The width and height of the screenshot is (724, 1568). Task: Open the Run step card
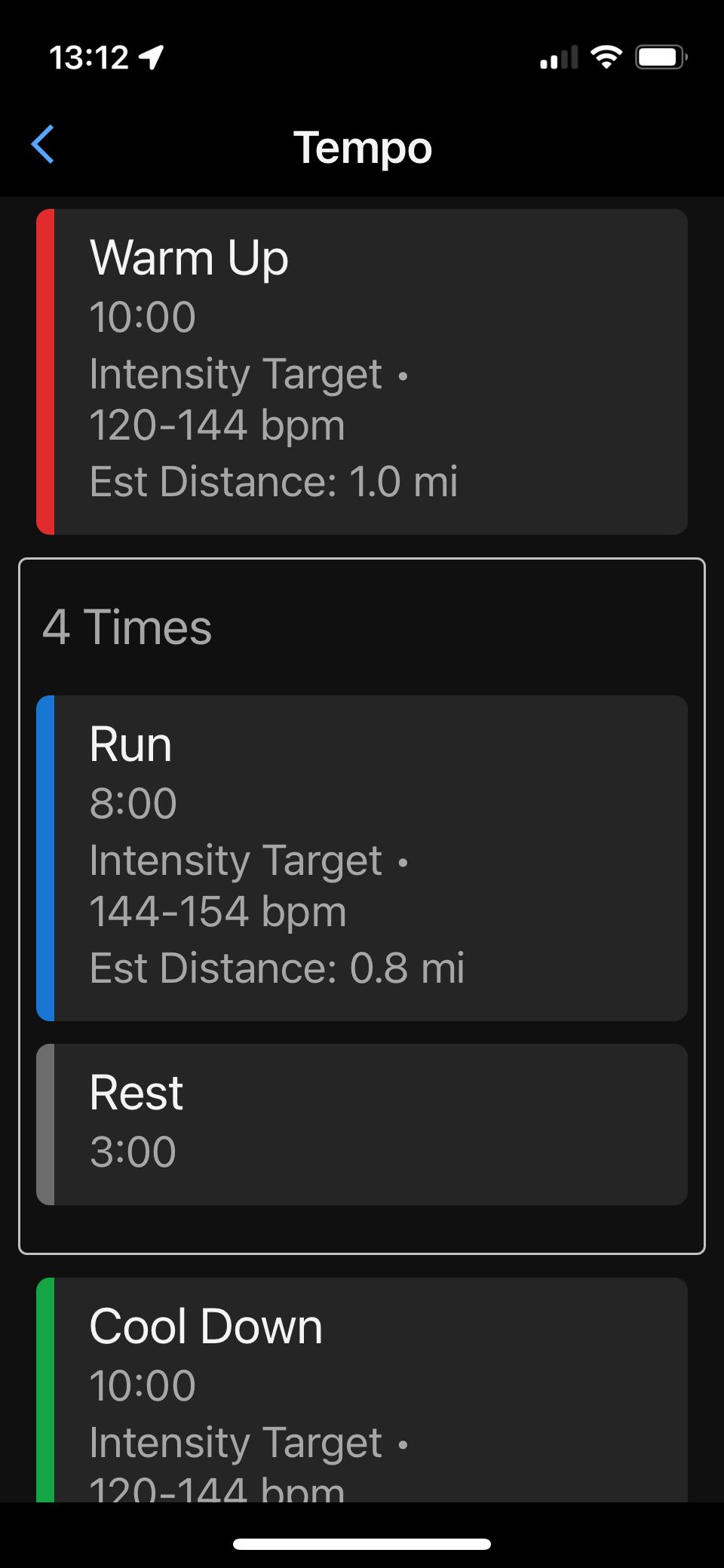[362, 858]
